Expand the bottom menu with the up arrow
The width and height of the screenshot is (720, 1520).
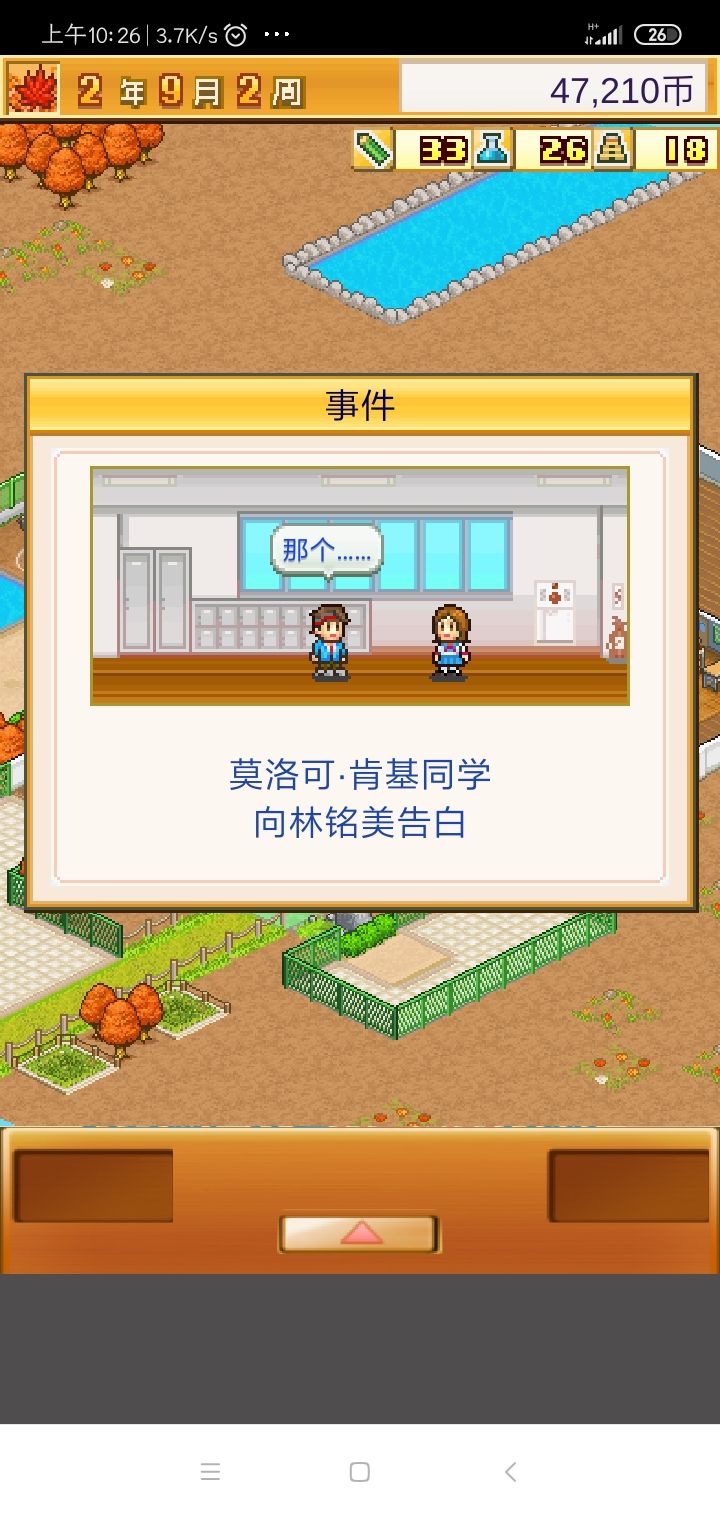tap(360, 1233)
